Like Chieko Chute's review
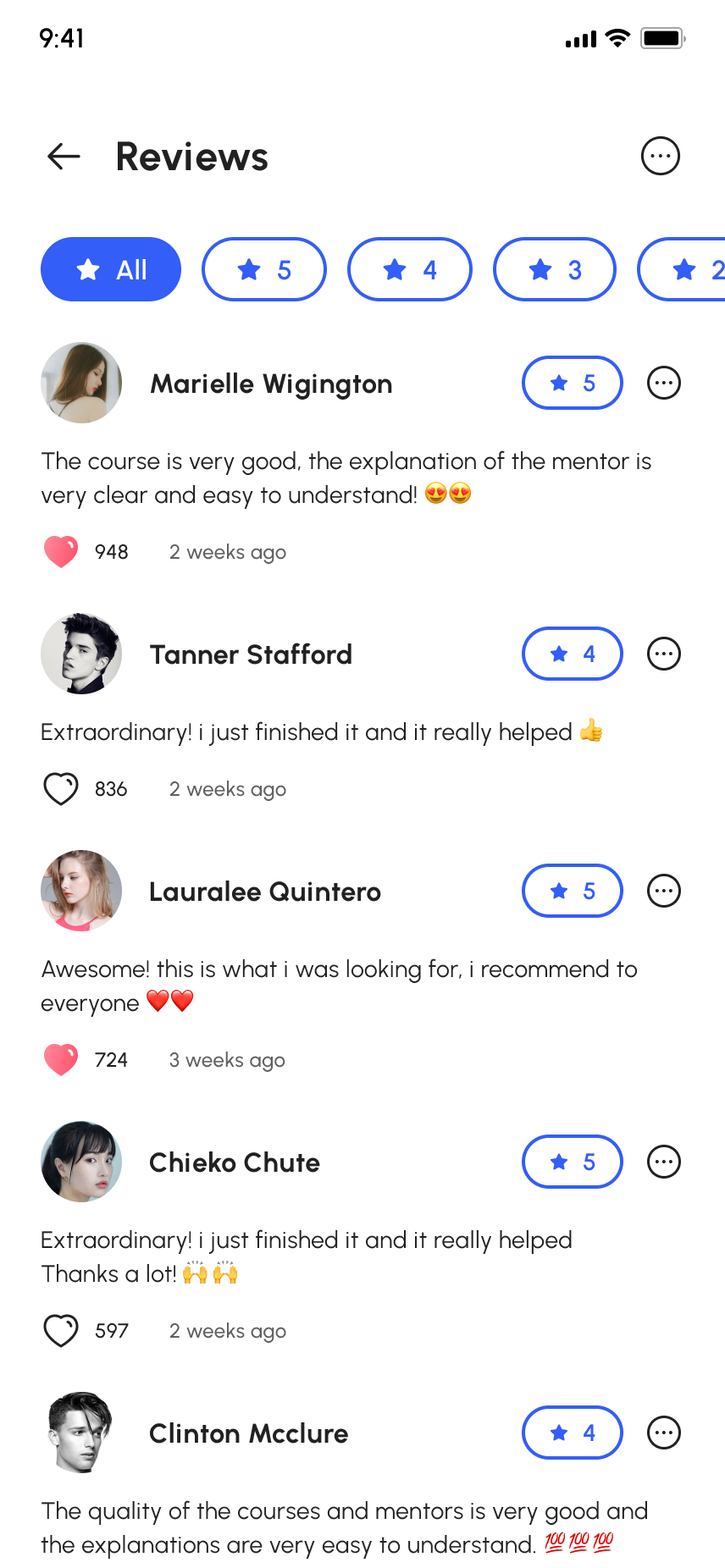The width and height of the screenshot is (725, 1568). pos(61,1331)
